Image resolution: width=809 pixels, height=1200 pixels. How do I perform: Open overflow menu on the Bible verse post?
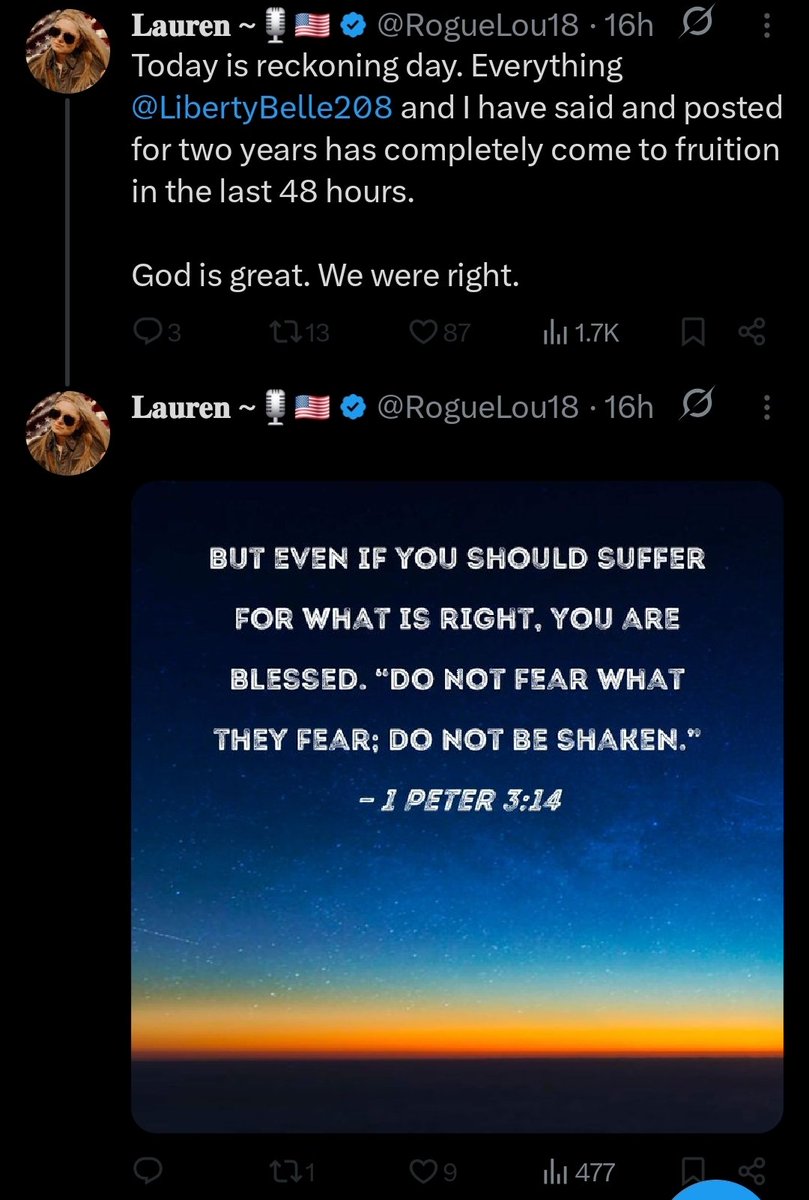click(767, 407)
